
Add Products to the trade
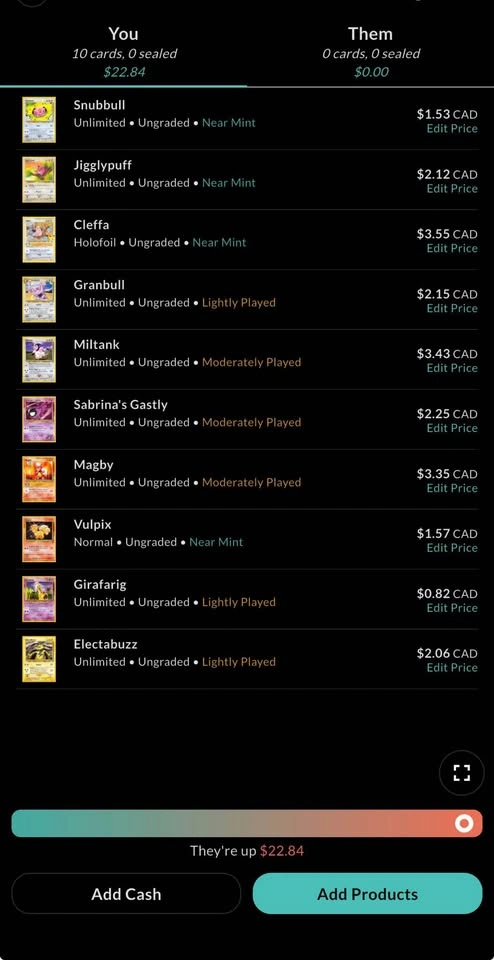coord(367,894)
